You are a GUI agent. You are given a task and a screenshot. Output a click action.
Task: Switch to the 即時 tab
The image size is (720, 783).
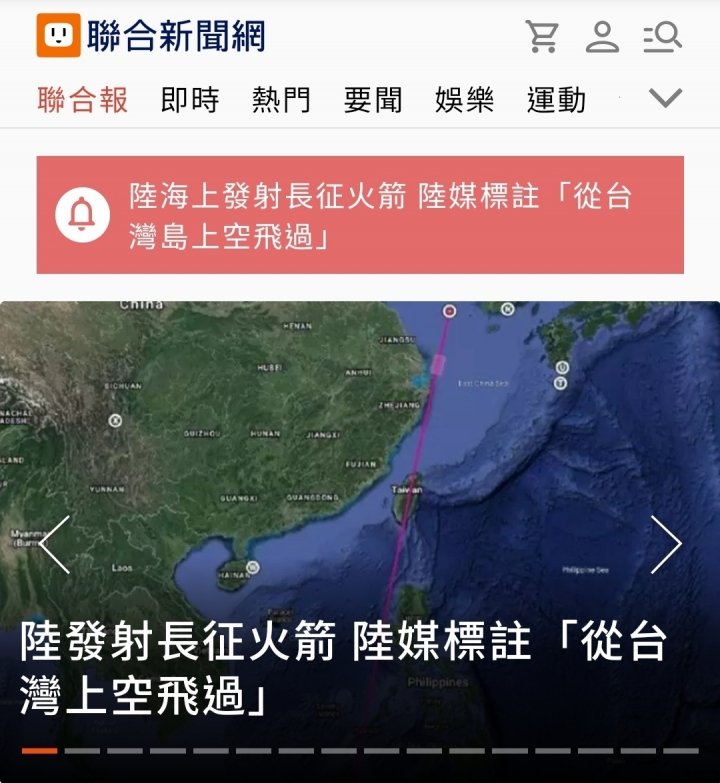[x=190, y=100]
